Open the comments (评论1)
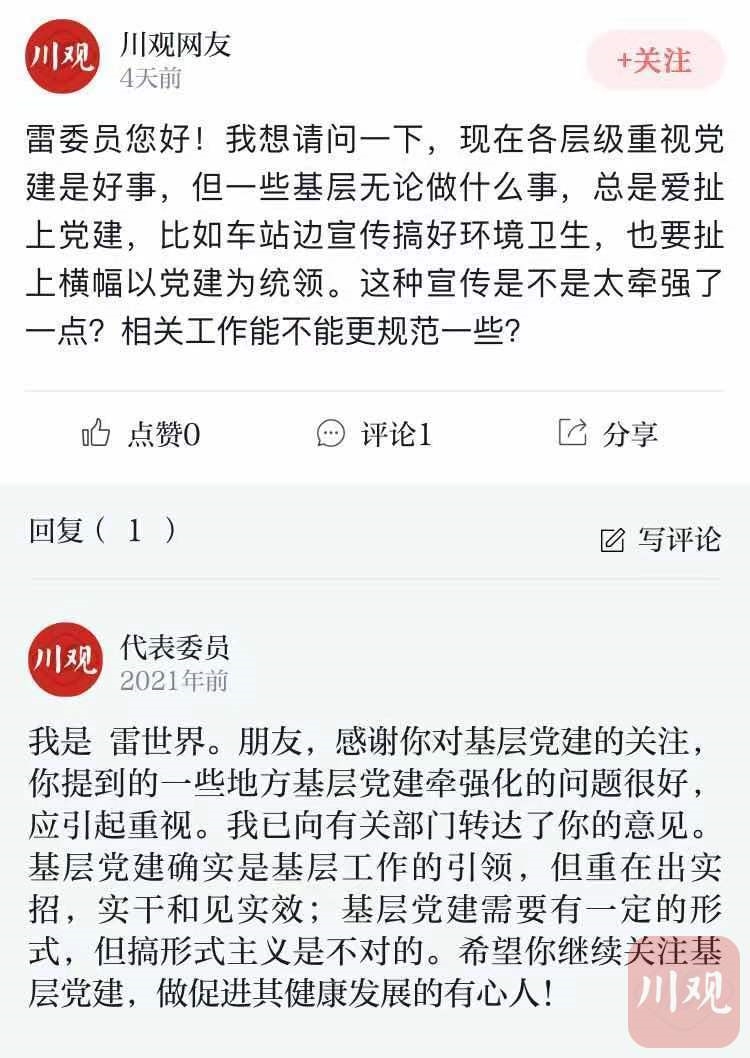This screenshot has height=1058, width=750. coord(374,434)
